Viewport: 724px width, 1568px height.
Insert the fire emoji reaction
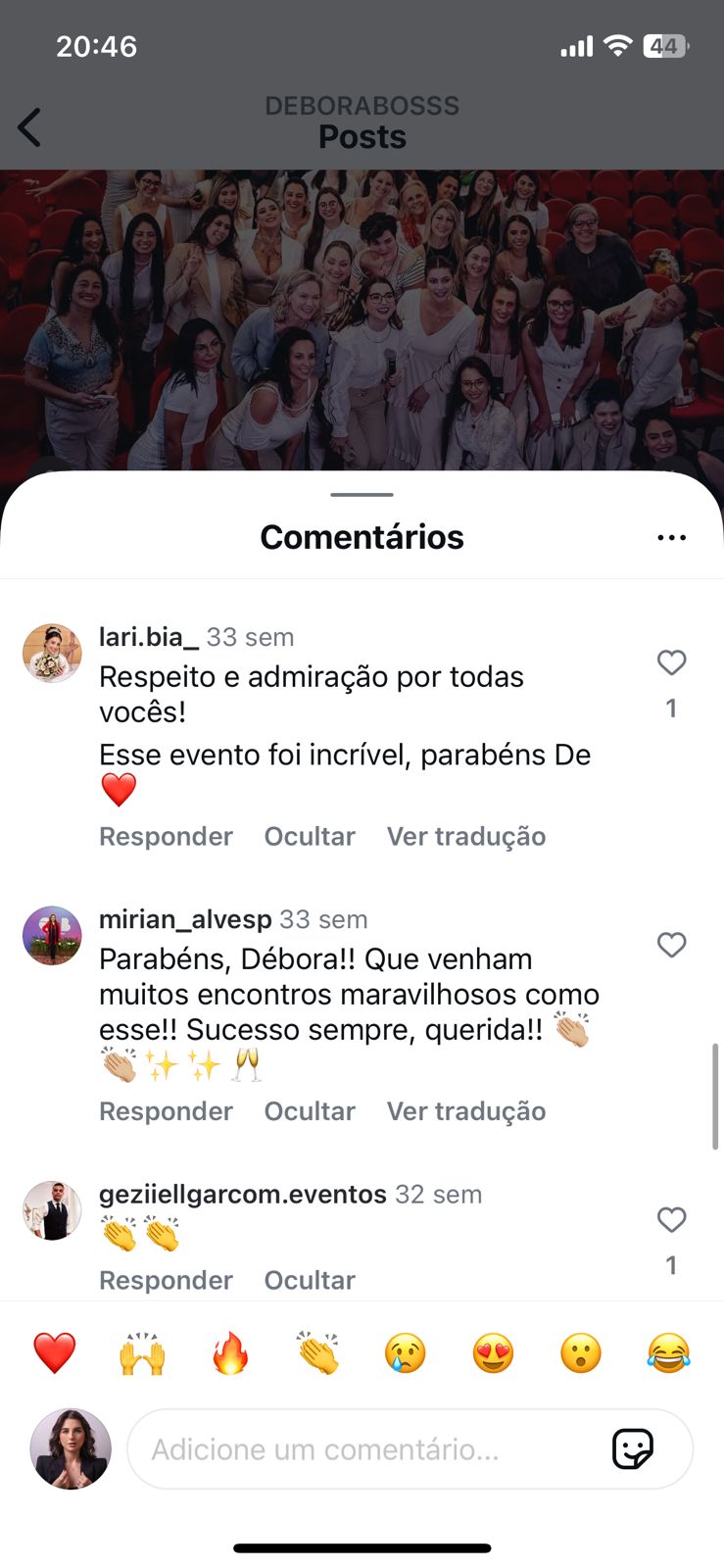pyautogui.click(x=230, y=1353)
